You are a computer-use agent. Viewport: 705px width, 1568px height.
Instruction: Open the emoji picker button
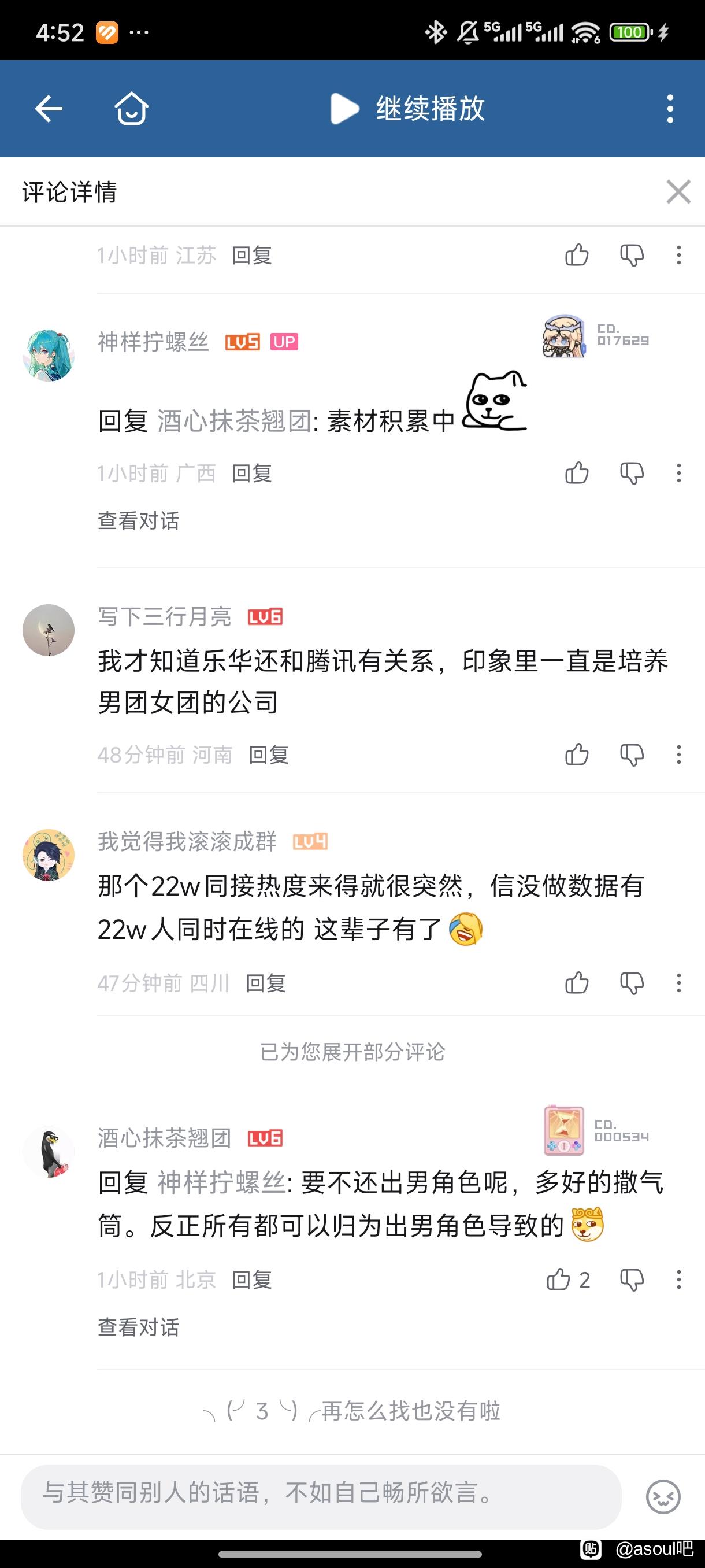pyautogui.click(x=663, y=1496)
